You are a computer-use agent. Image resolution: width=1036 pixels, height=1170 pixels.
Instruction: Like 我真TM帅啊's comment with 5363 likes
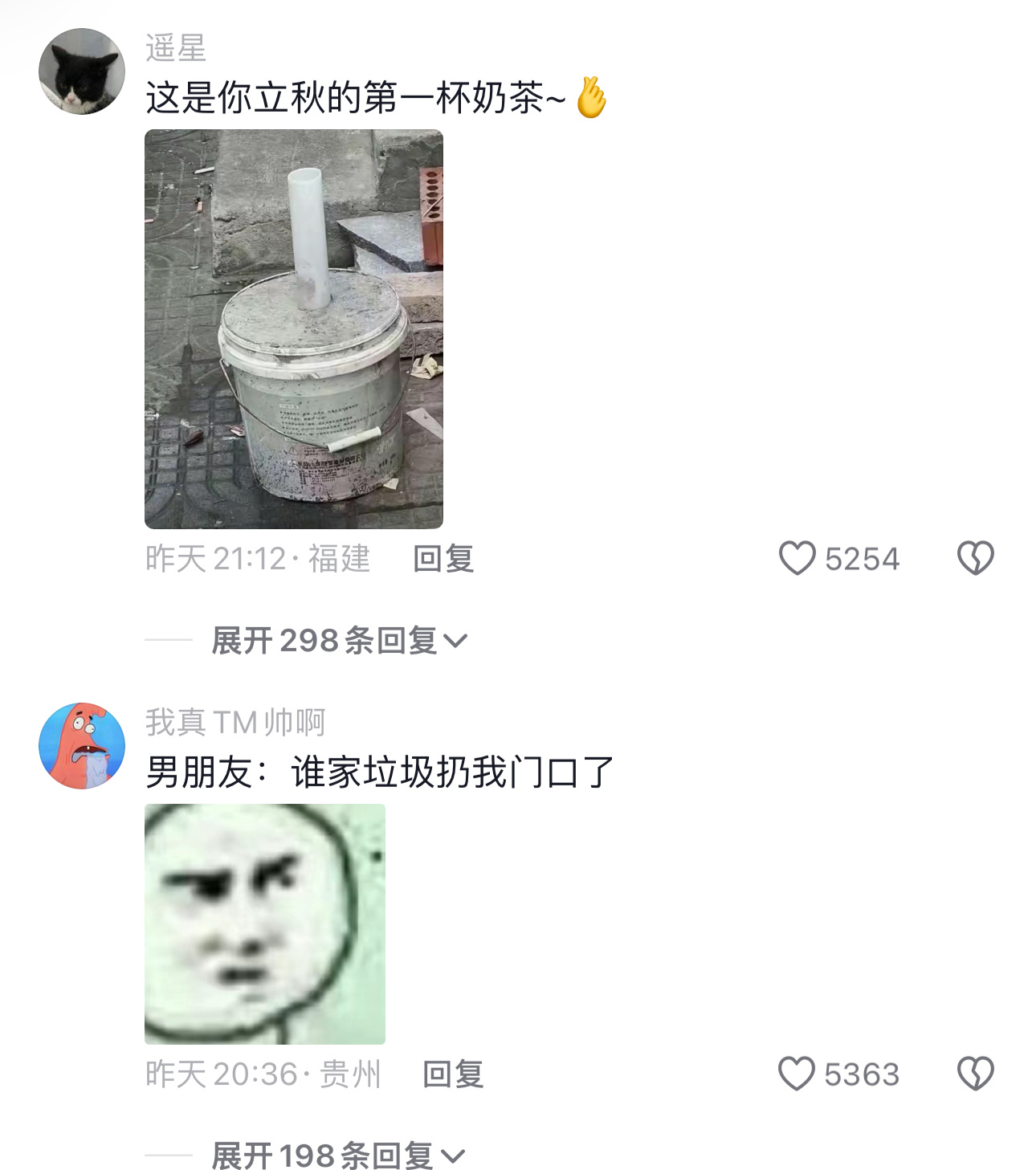797,1074
